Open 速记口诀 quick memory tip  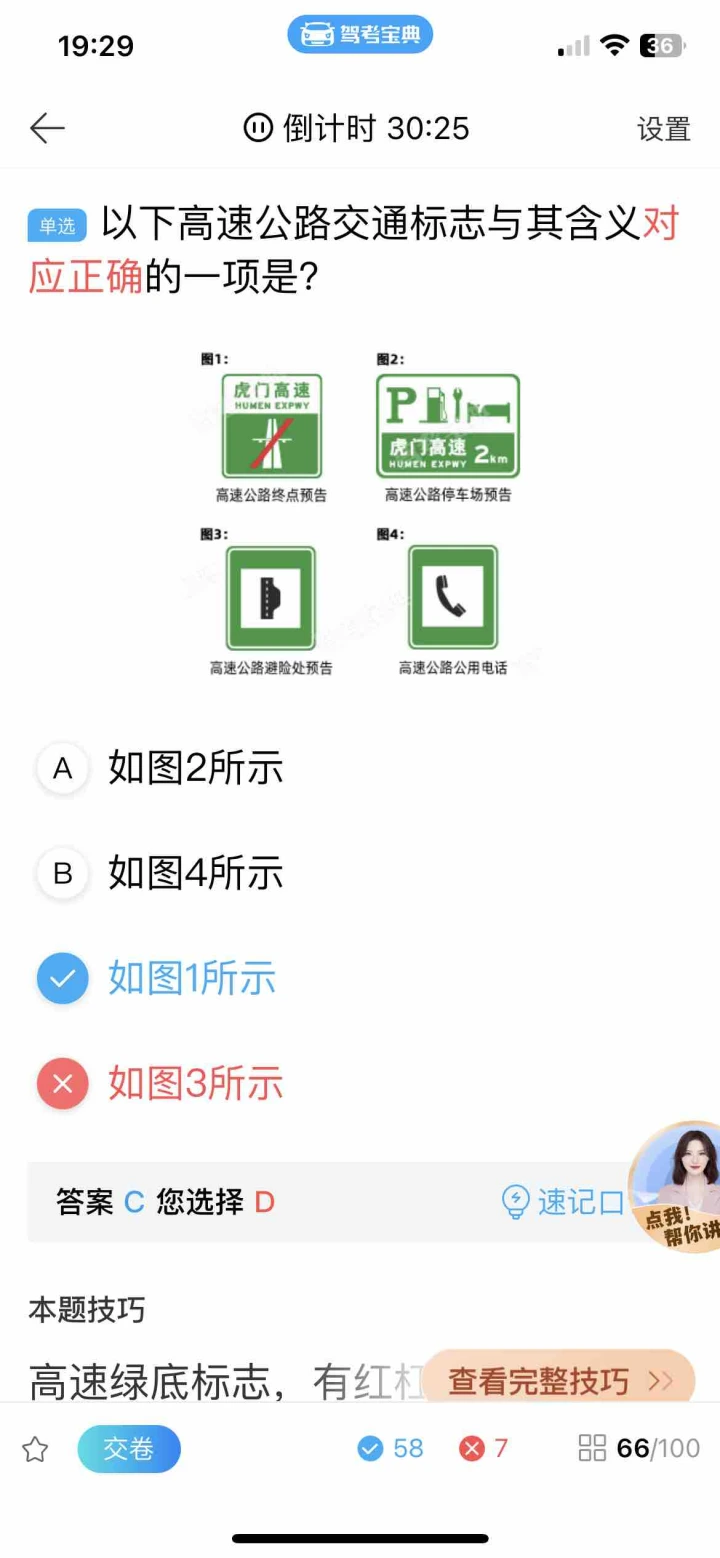pos(565,1201)
